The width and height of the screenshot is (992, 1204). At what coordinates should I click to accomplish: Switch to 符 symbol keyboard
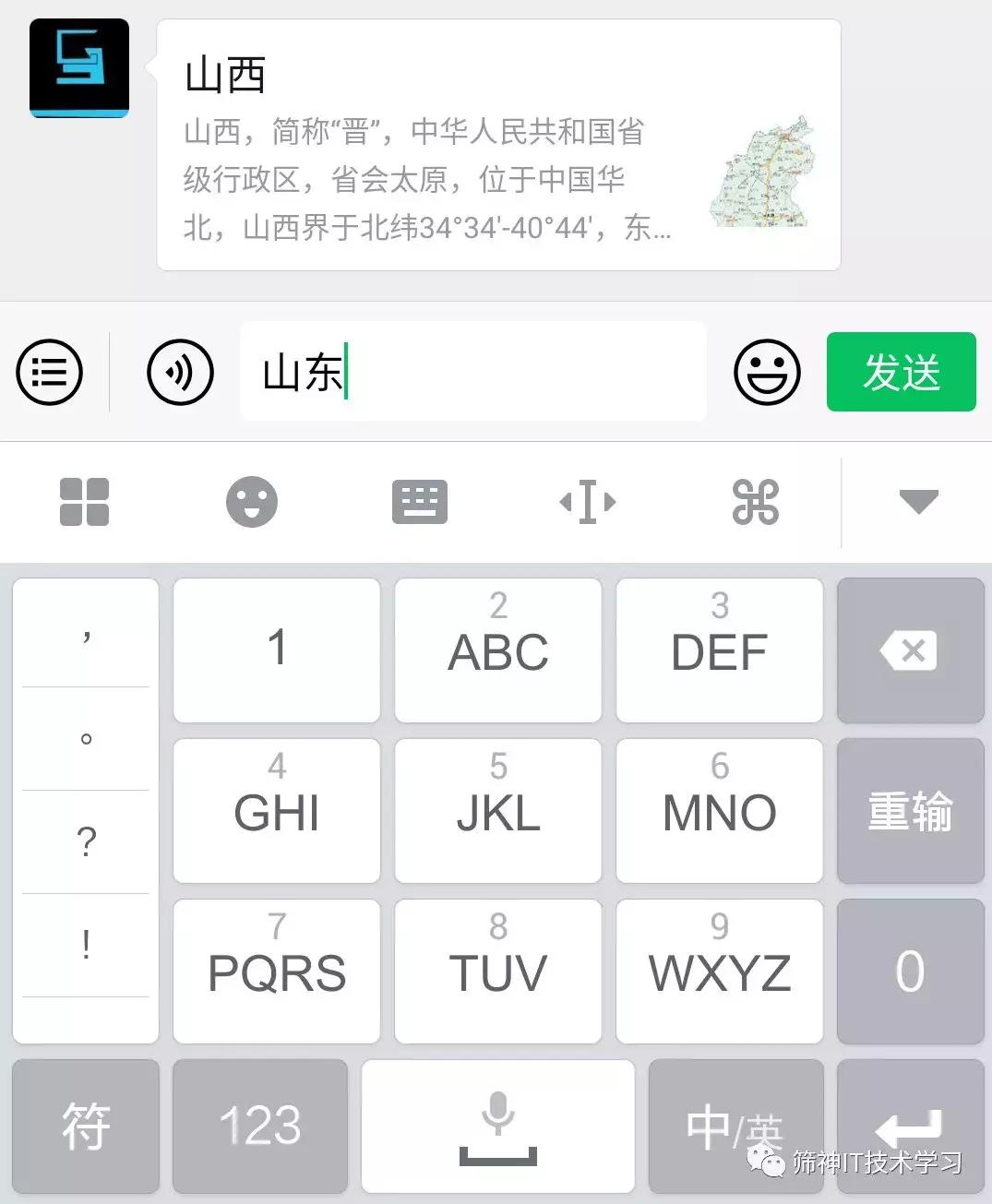coord(85,1126)
